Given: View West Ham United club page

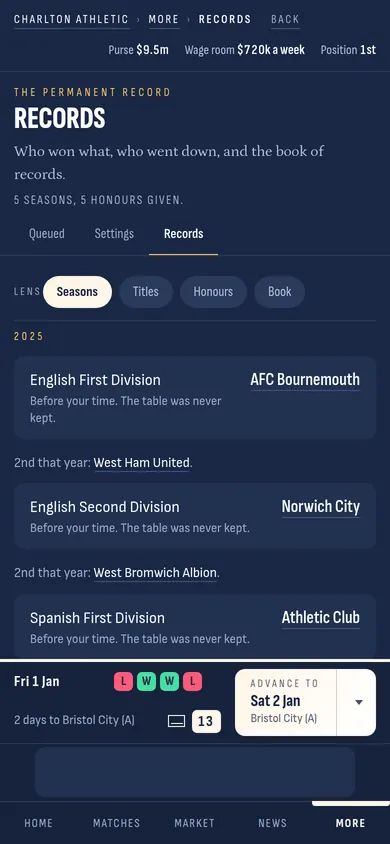Looking at the screenshot, I should 141,463.
